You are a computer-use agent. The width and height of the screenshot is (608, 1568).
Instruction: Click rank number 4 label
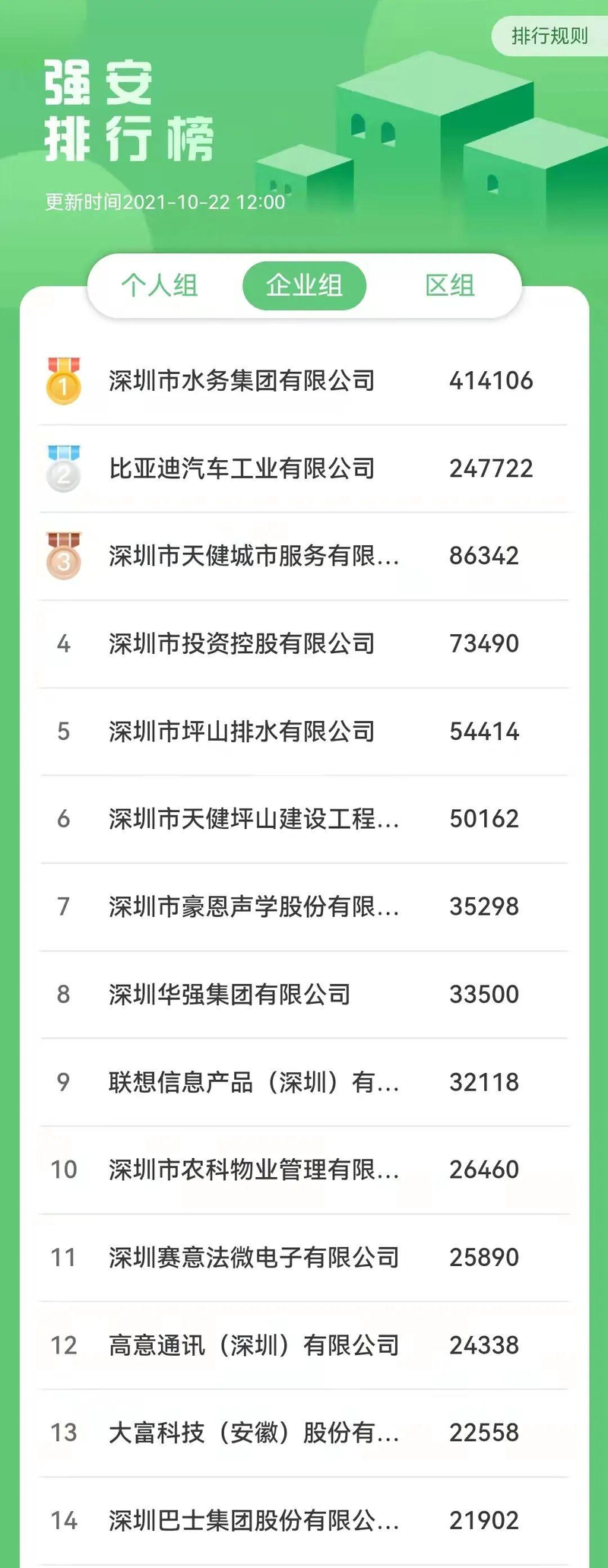[x=65, y=644]
